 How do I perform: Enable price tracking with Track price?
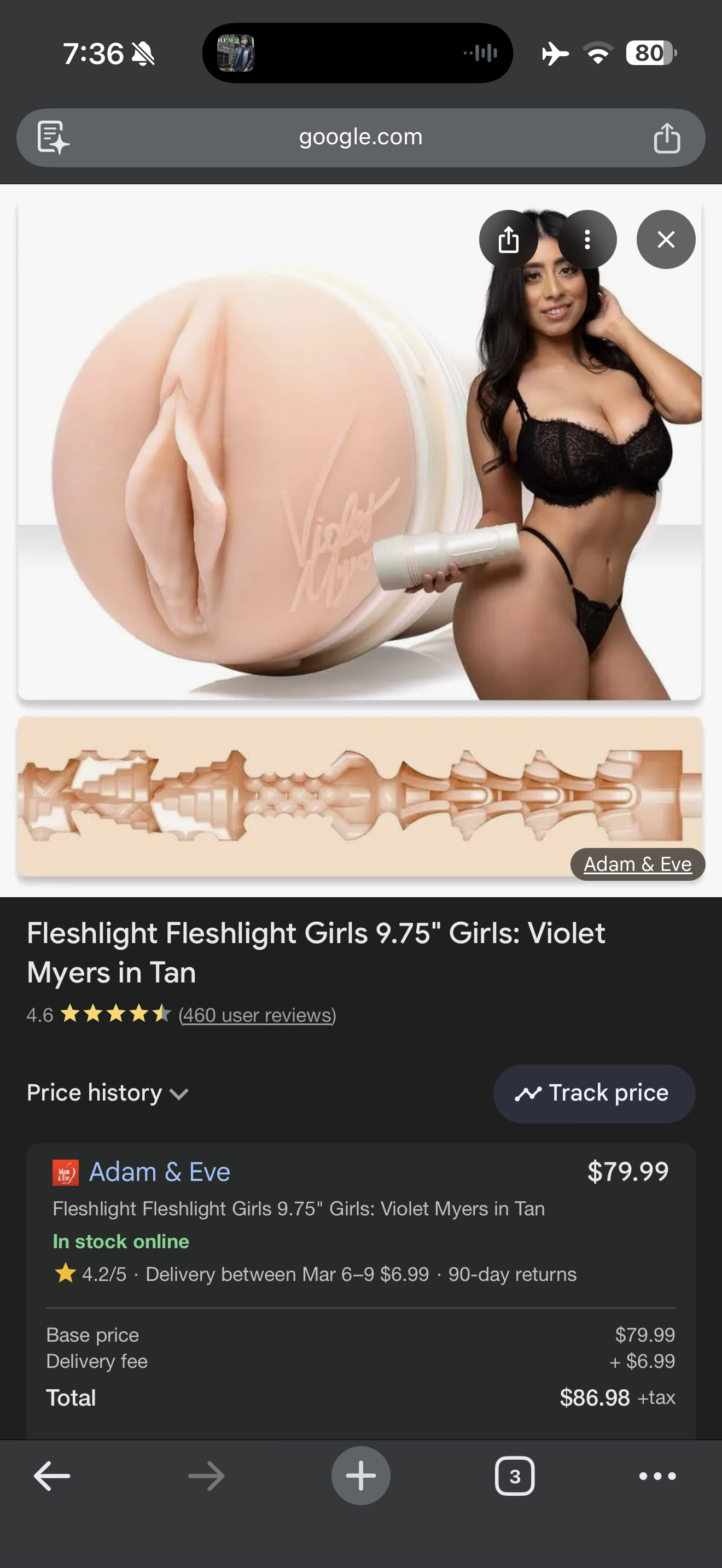coord(593,1093)
